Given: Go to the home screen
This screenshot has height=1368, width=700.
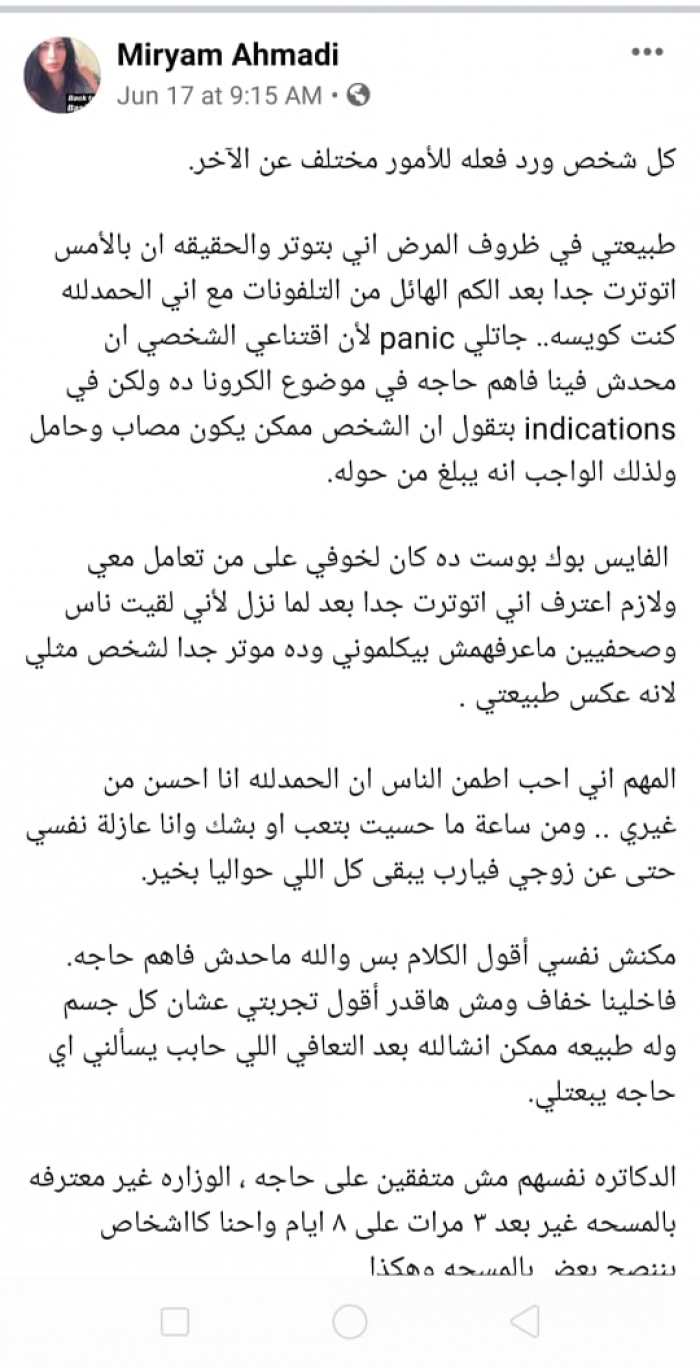Looking at the screenshot, I should tap(350, 1321).
